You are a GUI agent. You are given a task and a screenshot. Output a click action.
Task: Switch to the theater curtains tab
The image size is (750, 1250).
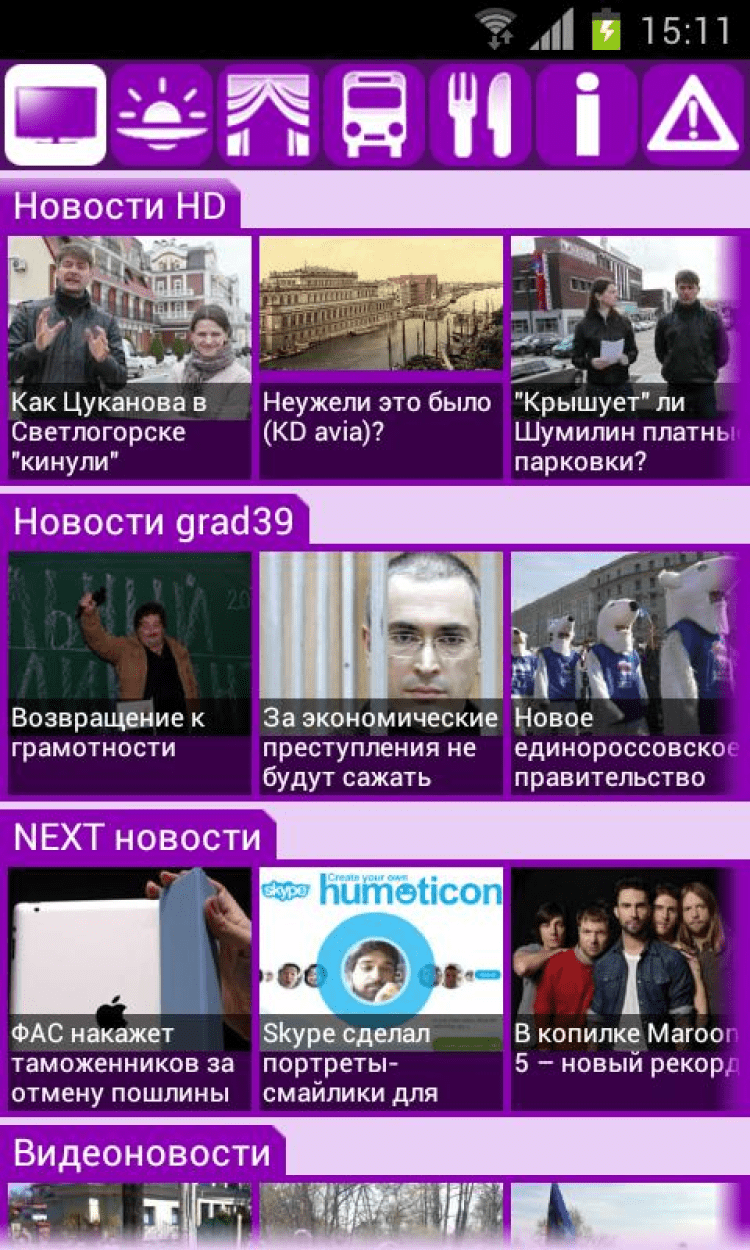tap(268, 114)
